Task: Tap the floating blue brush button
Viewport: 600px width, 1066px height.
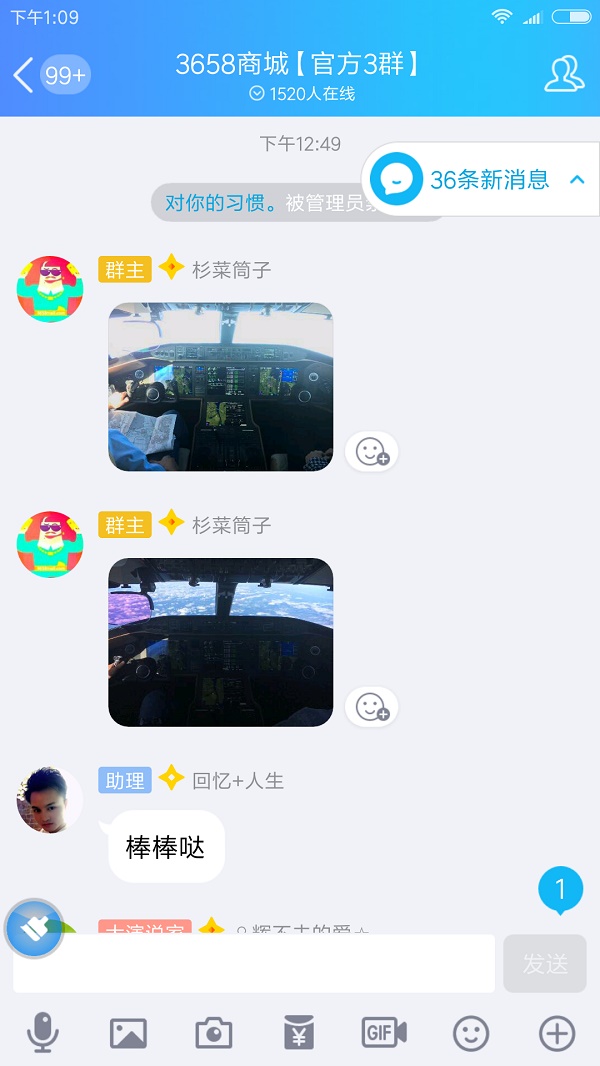Action: pyautogui.click(x=34, y=929)
